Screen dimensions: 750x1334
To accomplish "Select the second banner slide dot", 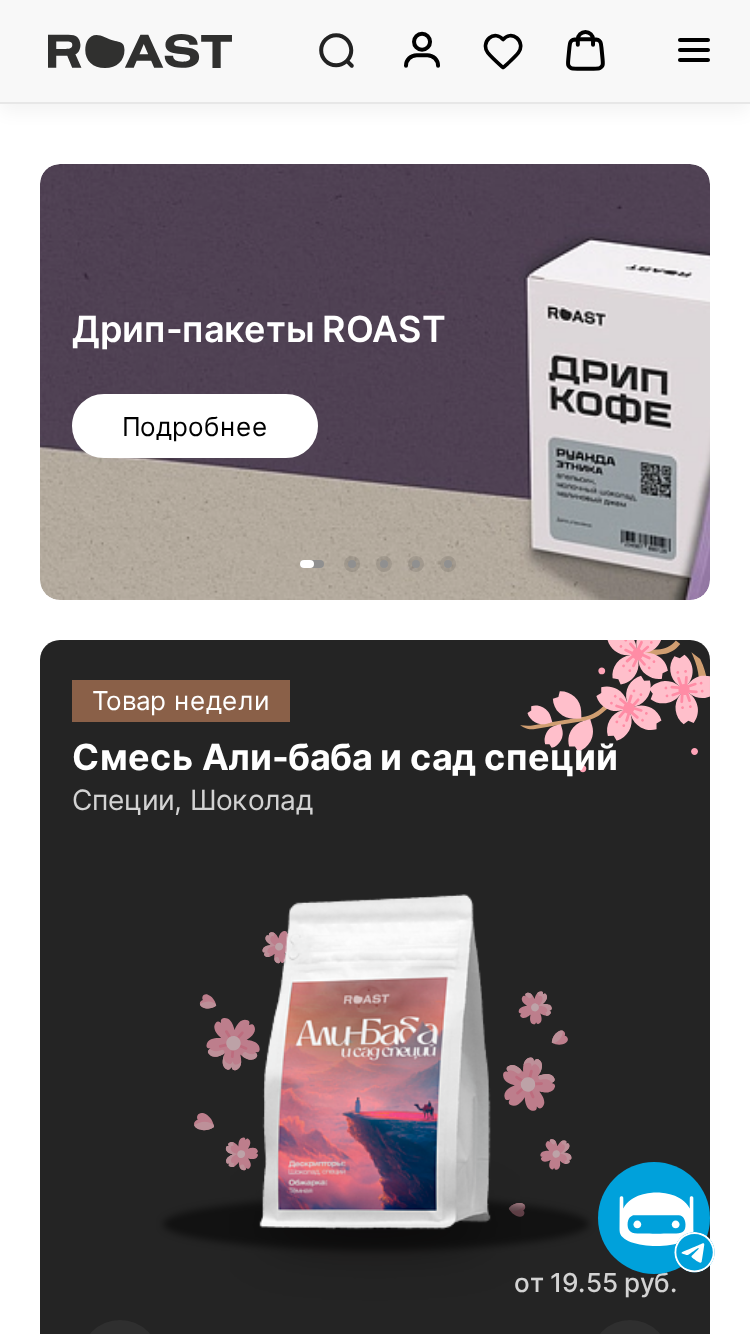I will point(352,564).
